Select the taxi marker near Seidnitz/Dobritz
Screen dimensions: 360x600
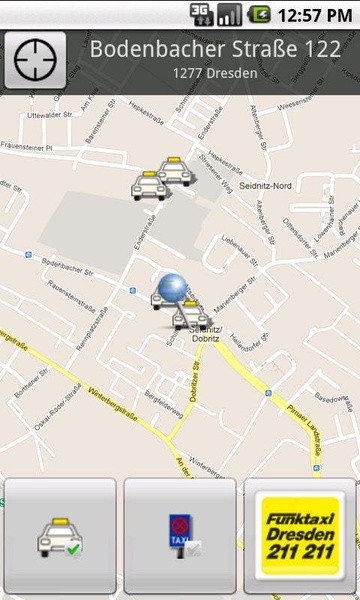coord(190,315)
